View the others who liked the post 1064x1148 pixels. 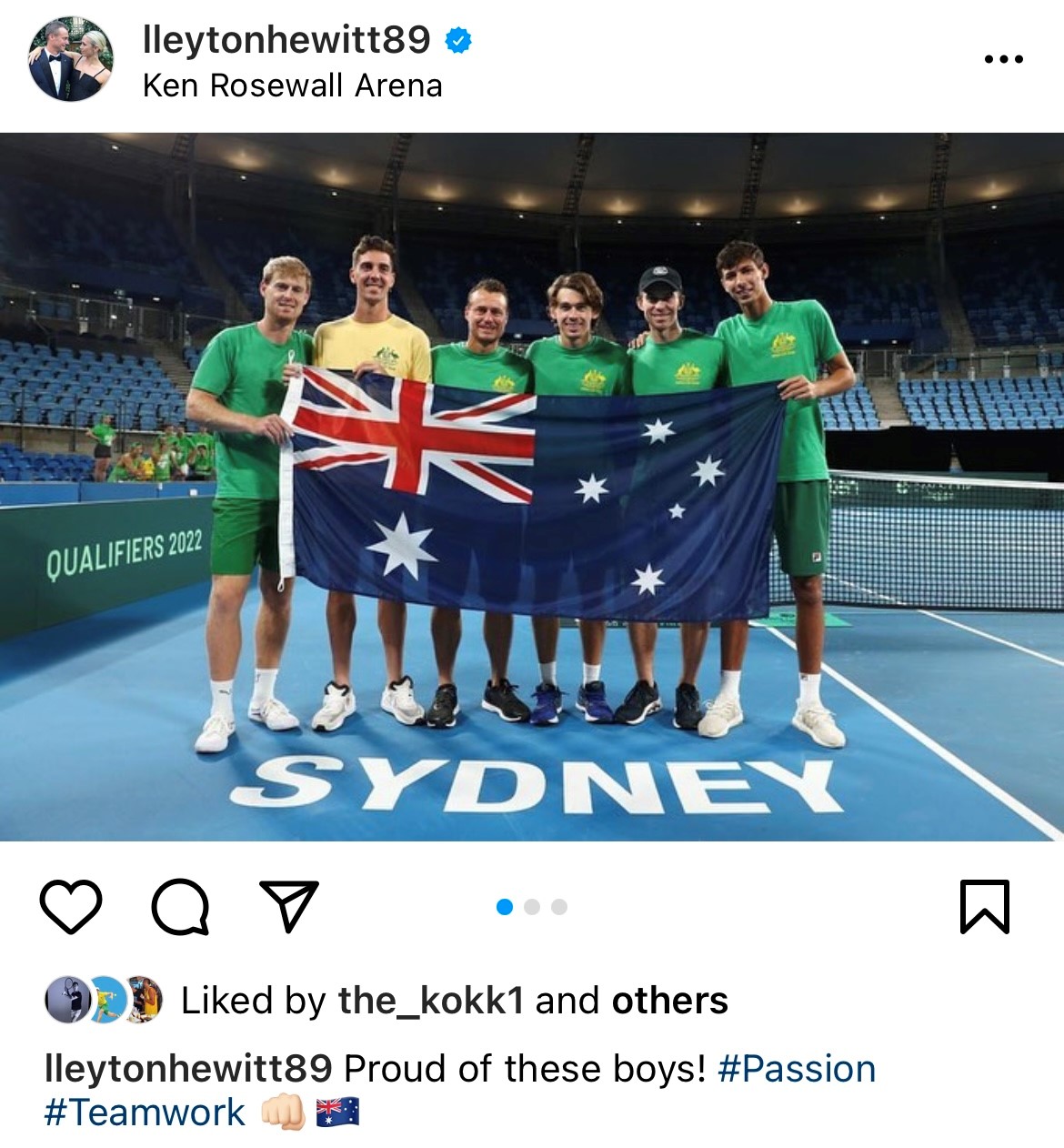pos(669,1001)
